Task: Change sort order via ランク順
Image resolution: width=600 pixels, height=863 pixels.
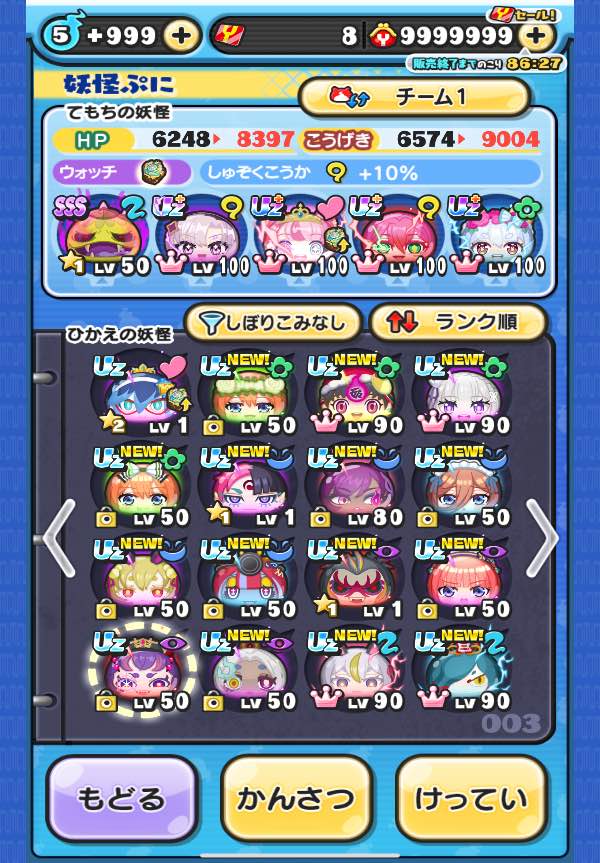Action: (457, 322)
